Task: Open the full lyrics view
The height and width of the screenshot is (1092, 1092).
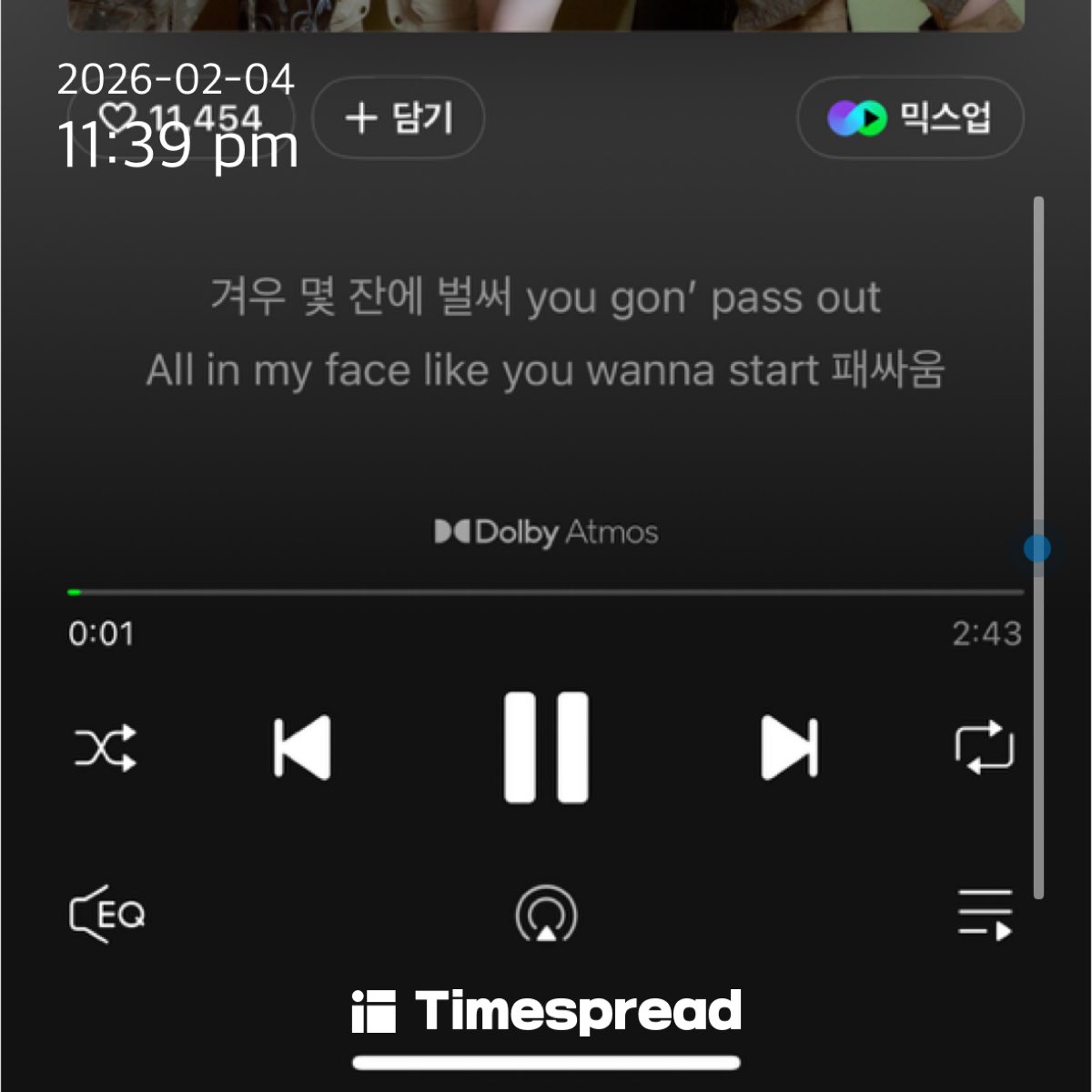Action: (546, 334)
